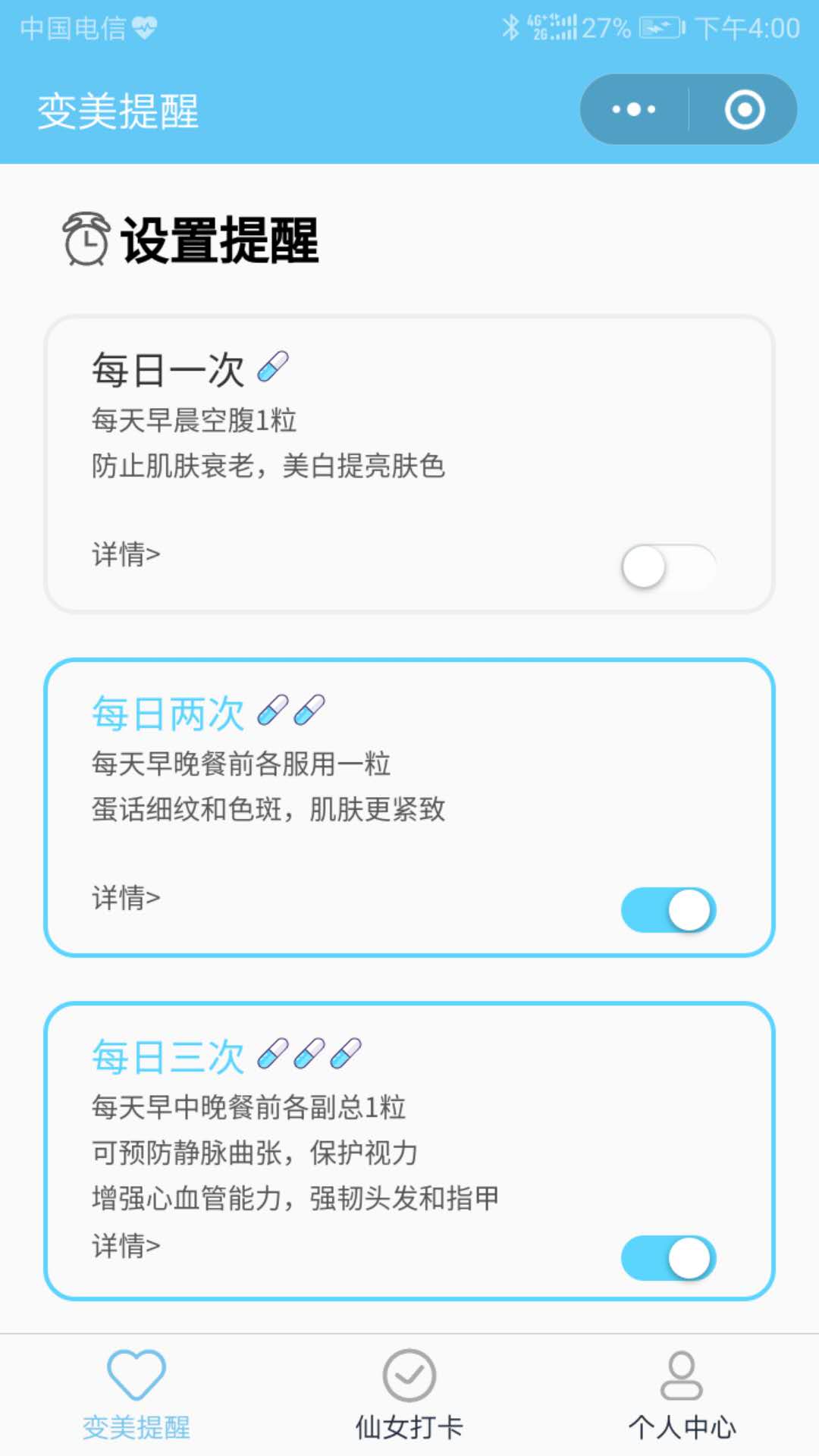This screenshot has width=819, height=1456.
Task: Open the mini program more options menu
Action: tap(634, 110)
